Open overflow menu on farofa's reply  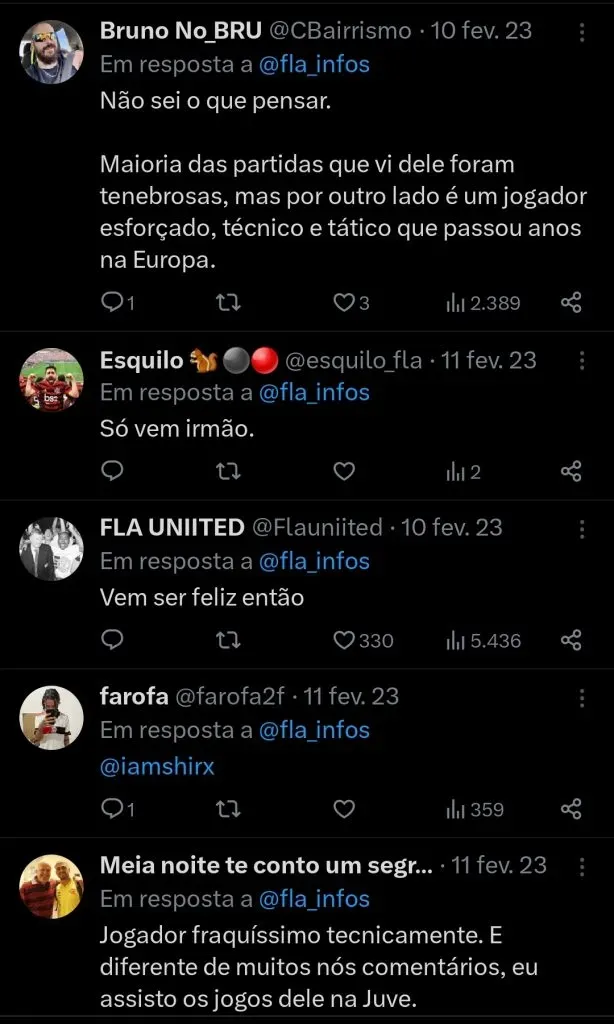coord(582,696)
